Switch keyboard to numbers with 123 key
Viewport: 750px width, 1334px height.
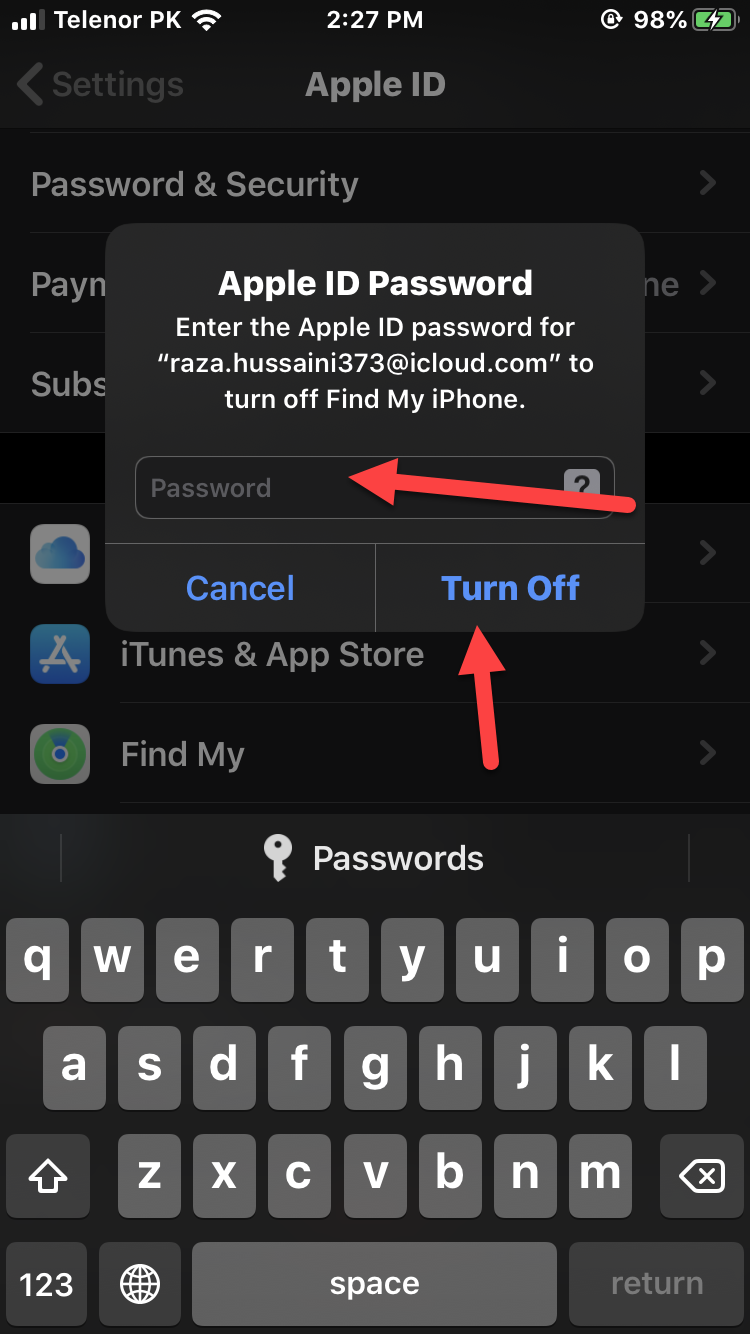click(46, 1284)
